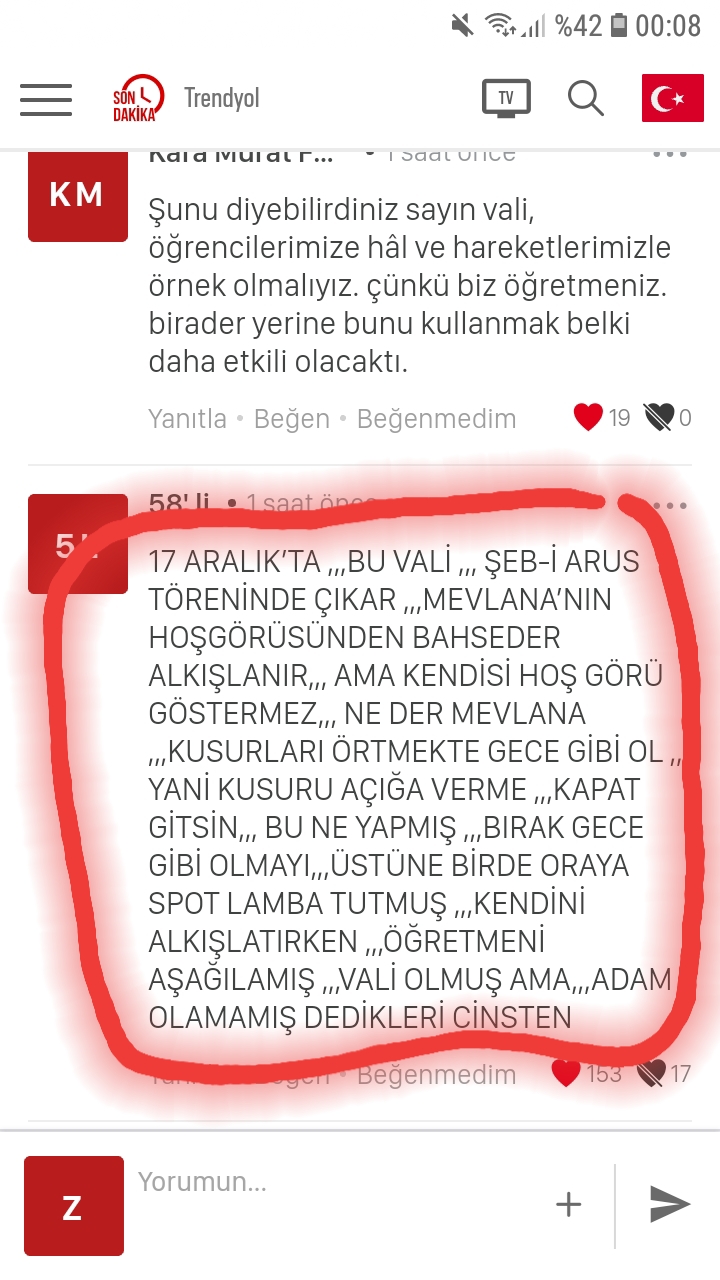Open the live TV icon
This screenshot has width=720, height=1280.
click(506, 98)
